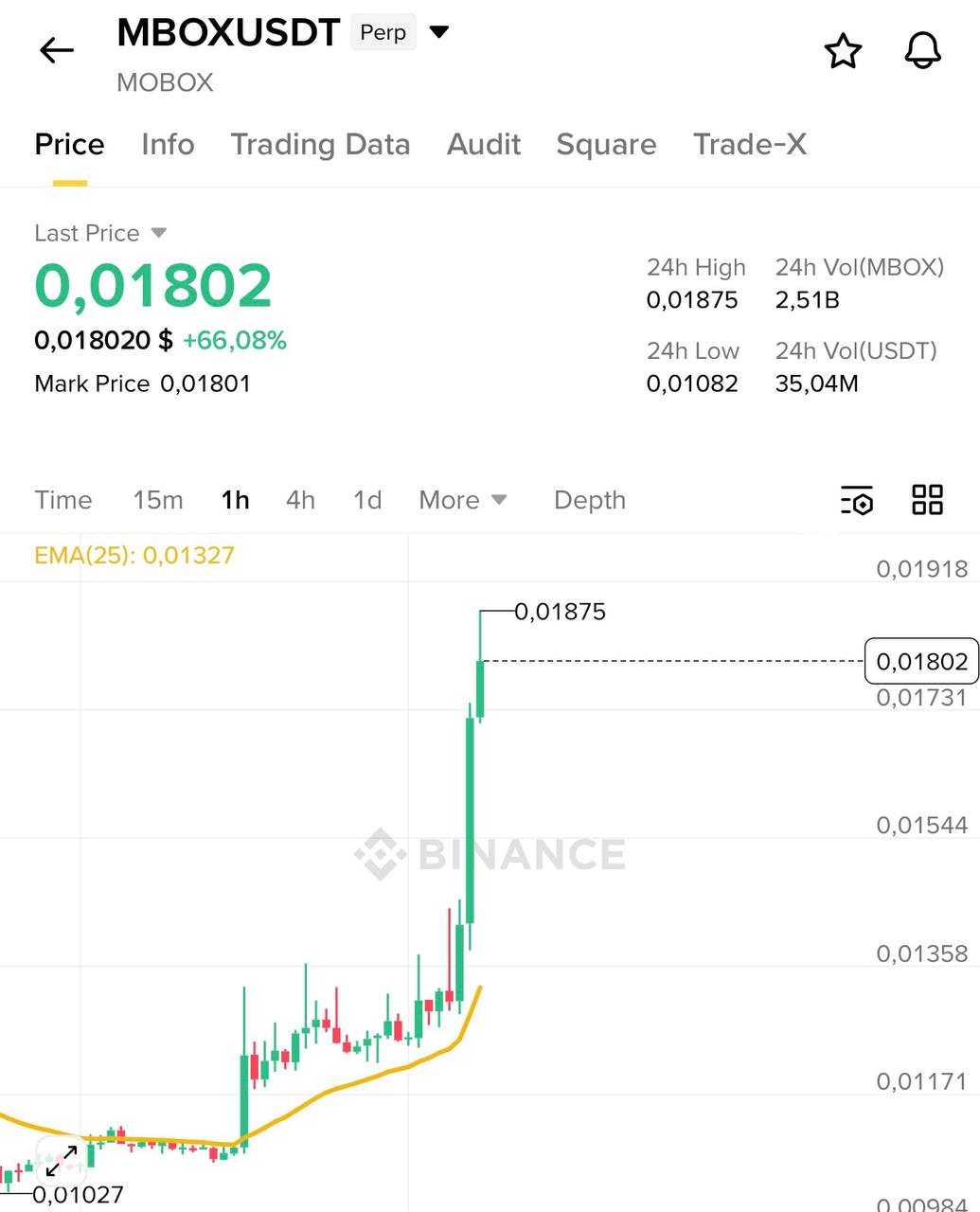The width and height of the screenshot is (980, 1212).
Task: Switch to the Square tab
Action: (x=606, y=145)
